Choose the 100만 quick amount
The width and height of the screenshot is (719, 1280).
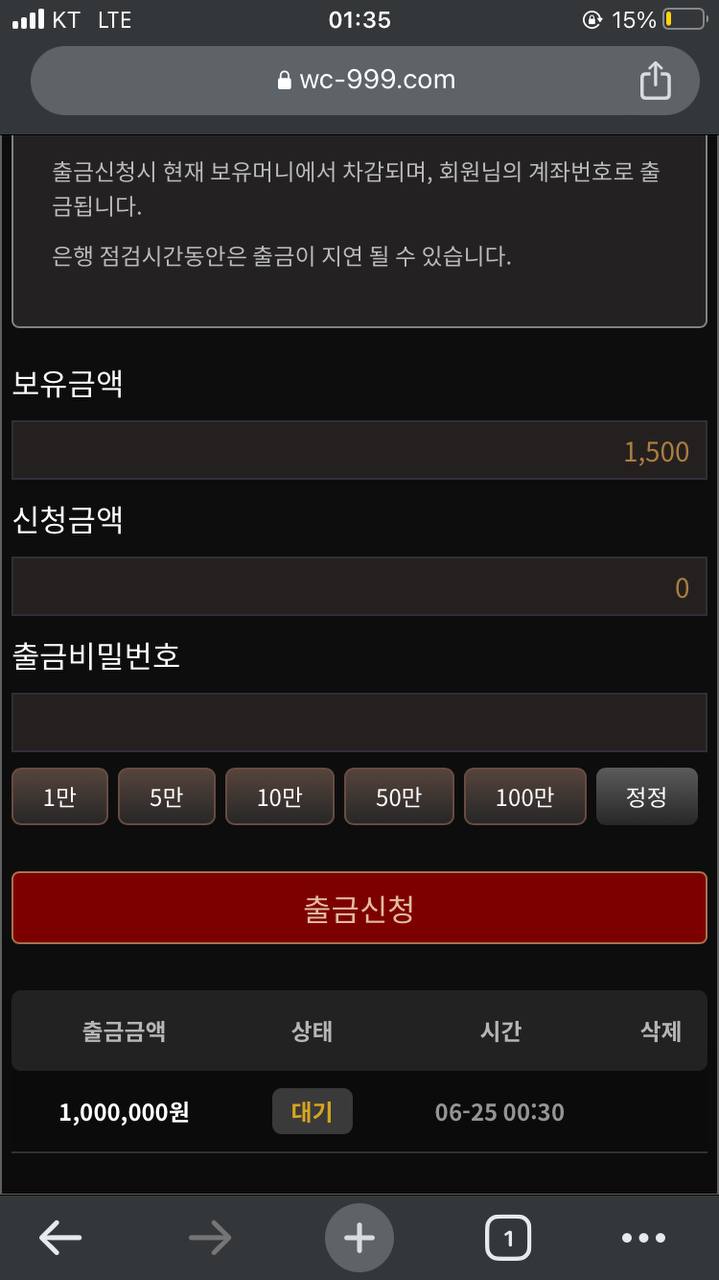(524, 797)
